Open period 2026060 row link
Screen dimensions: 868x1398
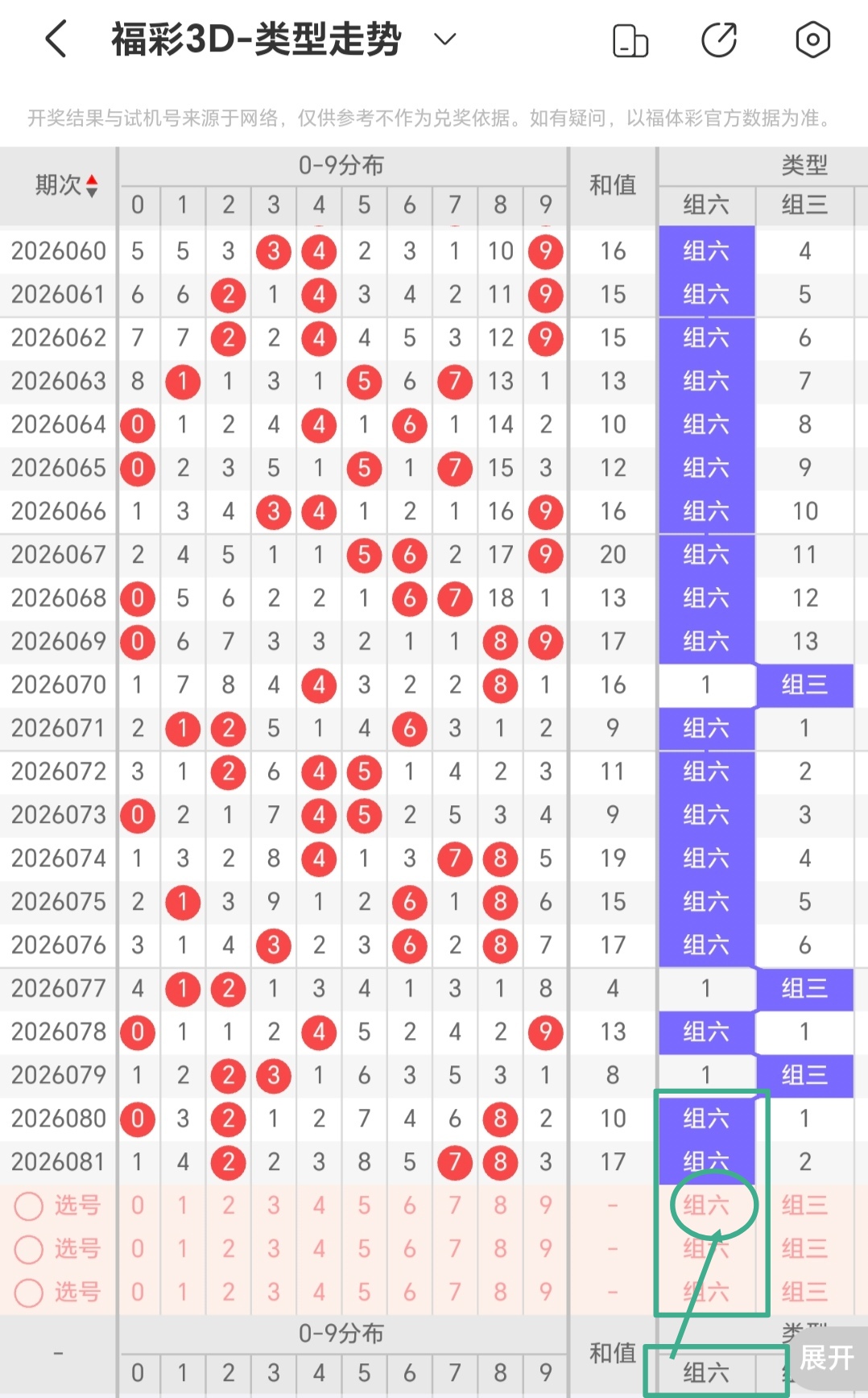tap(58, 251)
